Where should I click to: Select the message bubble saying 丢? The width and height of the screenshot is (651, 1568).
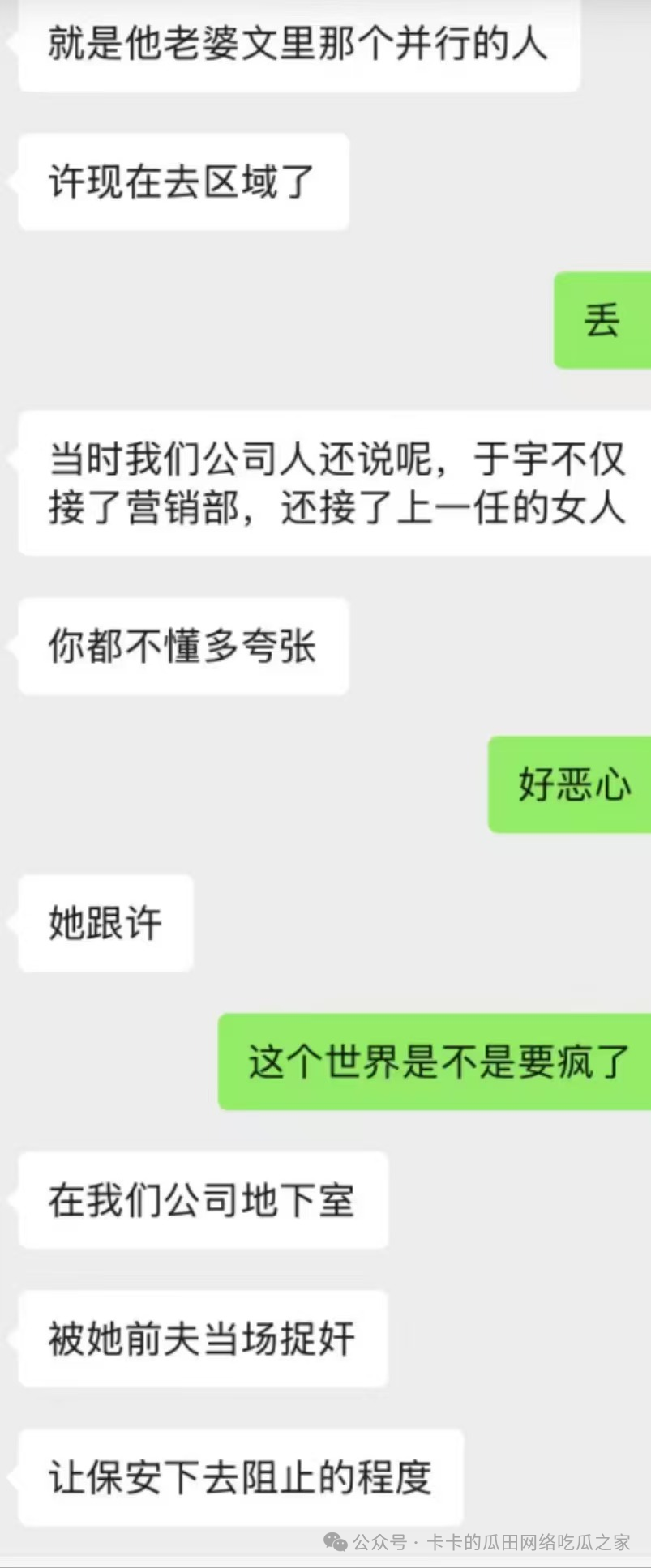click(600, 320)
